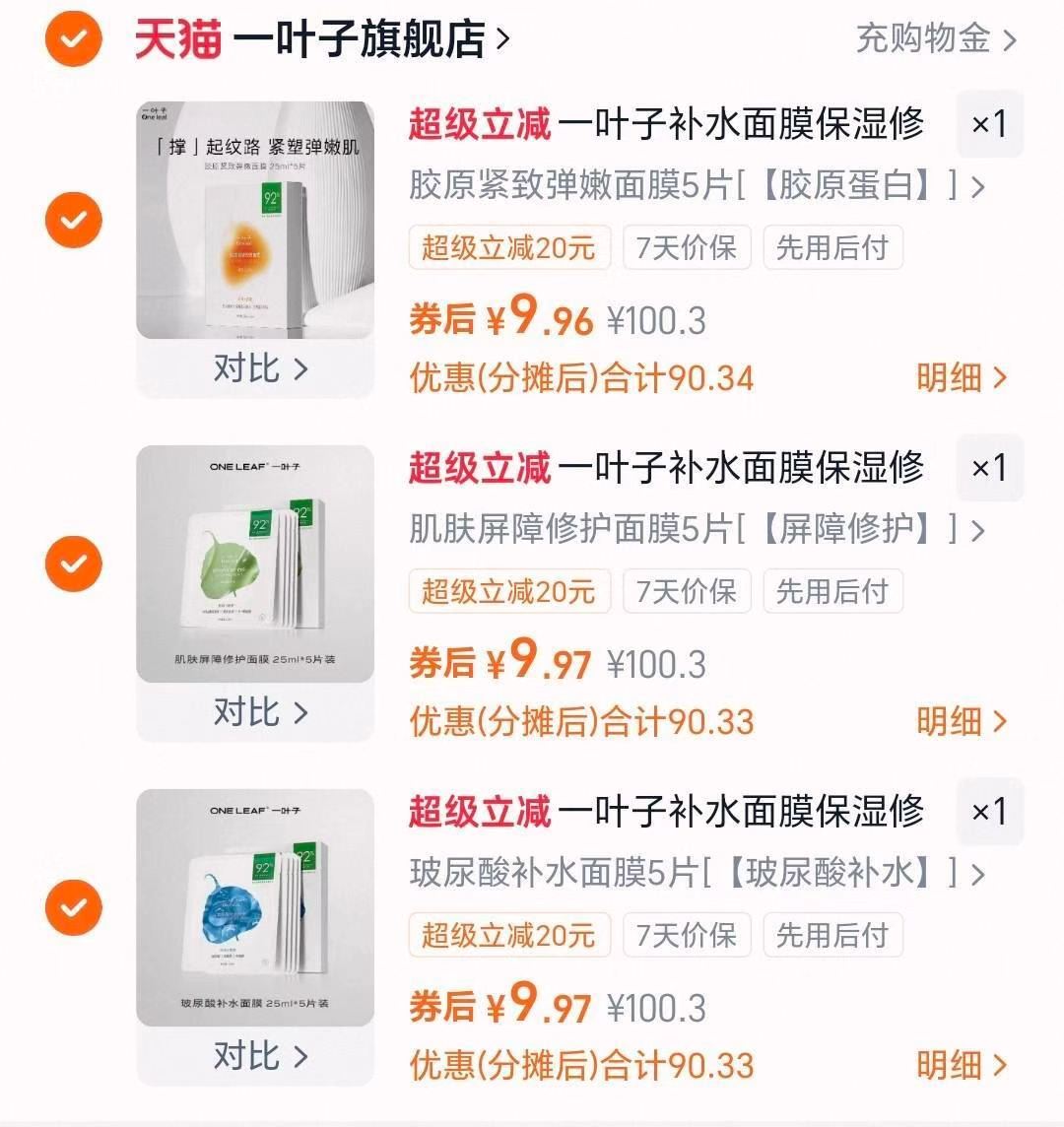This screenshot has height=1127, width=1064.
Task: Click 对比 compare under the hyaluronic acid mask
Action: tap(254, 1055)
